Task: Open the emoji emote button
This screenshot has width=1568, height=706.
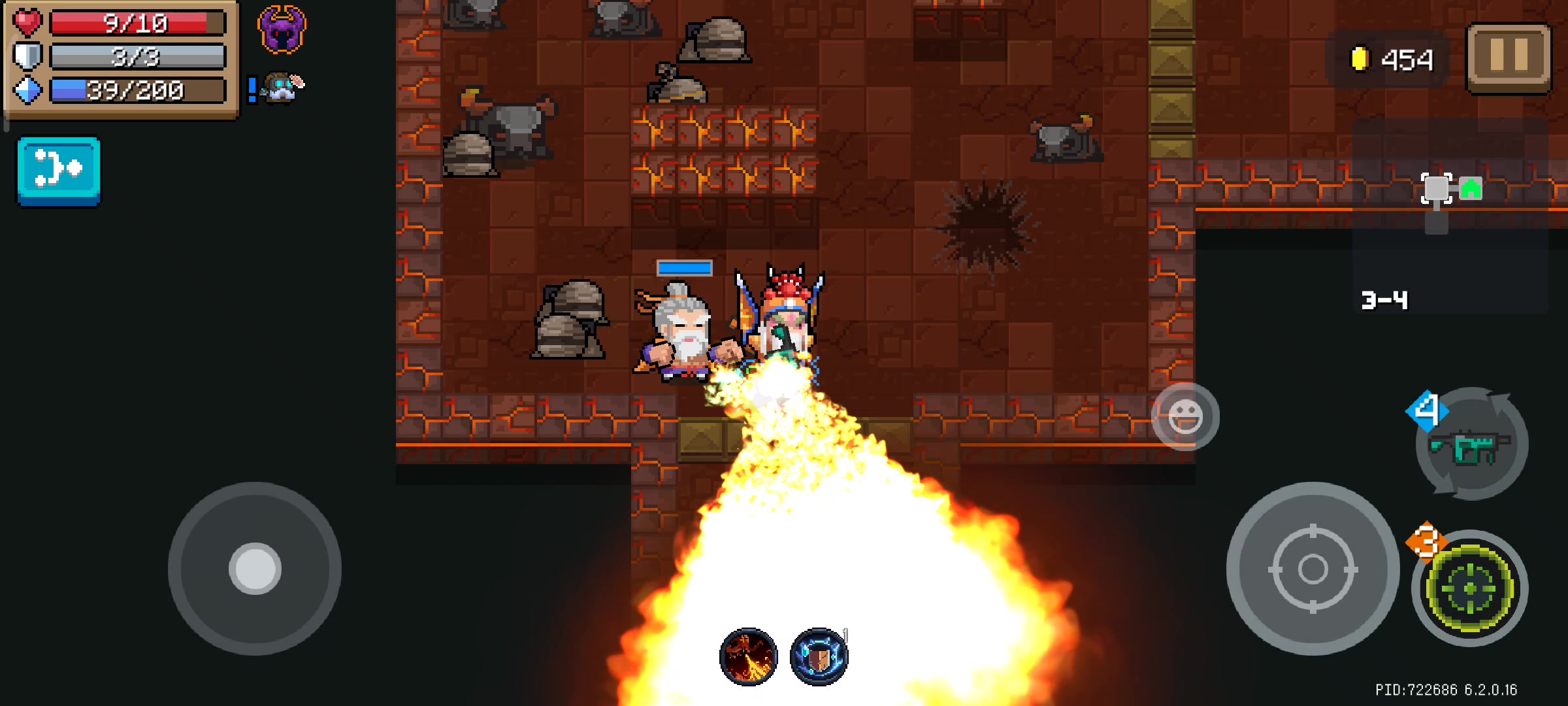Action: pos(1185,417)
